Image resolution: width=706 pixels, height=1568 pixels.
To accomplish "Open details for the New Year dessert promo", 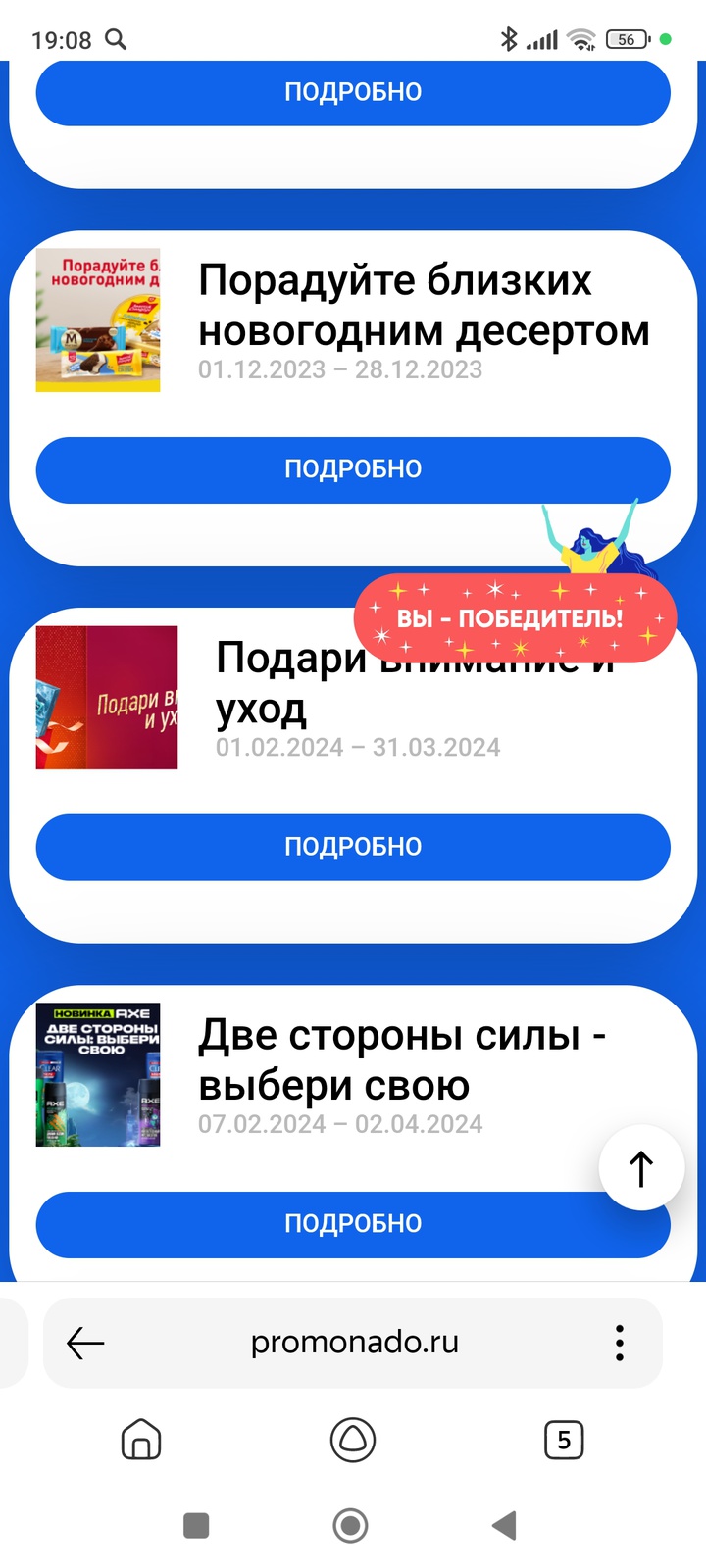I will pyautogui.click(x=353, y=469).
